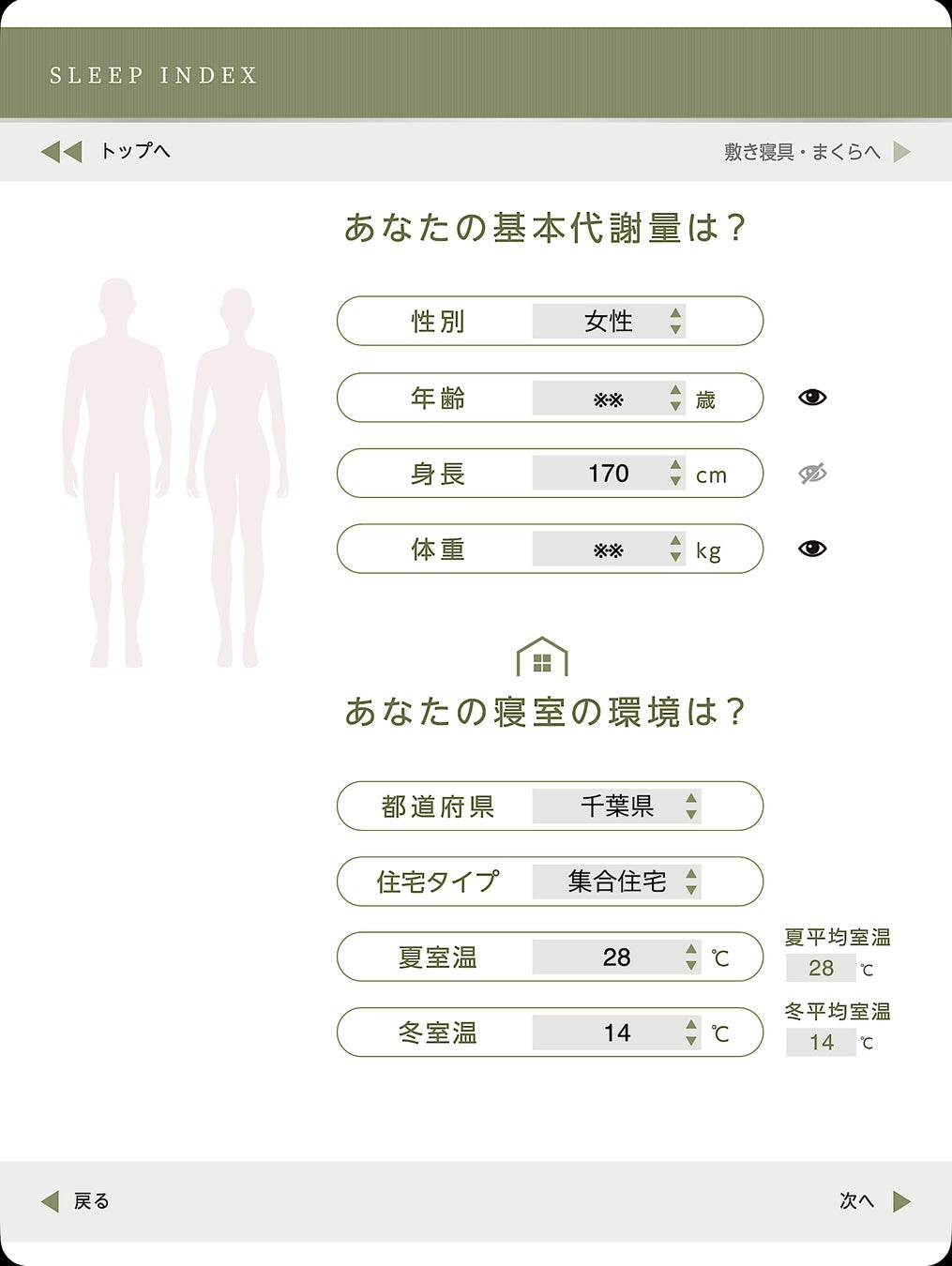Viewport: 952px width, 1266px height.
Task: Adjust the 冬室温 winter temperature
Action: pos(616,1033)
